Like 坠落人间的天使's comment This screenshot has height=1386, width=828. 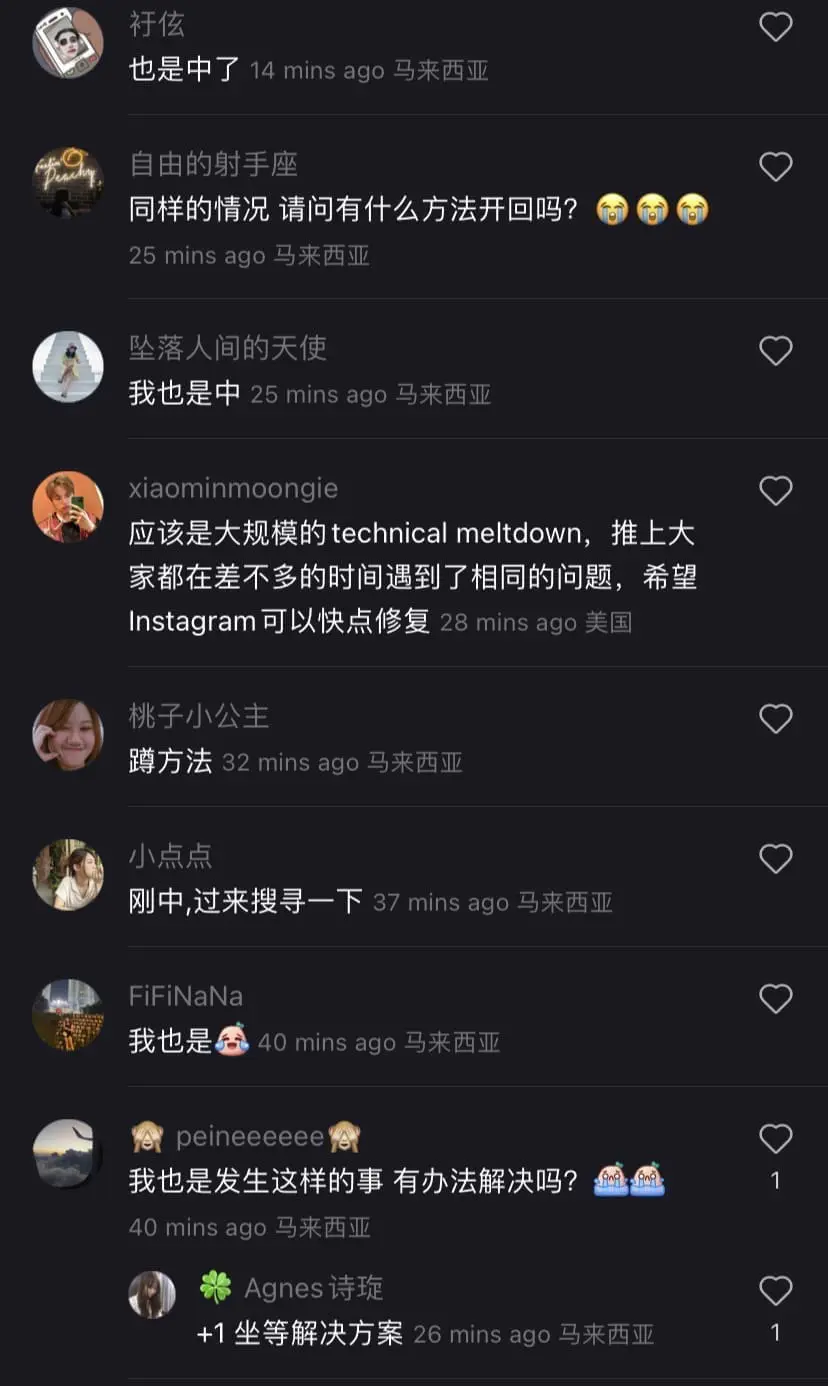(776, 351)
